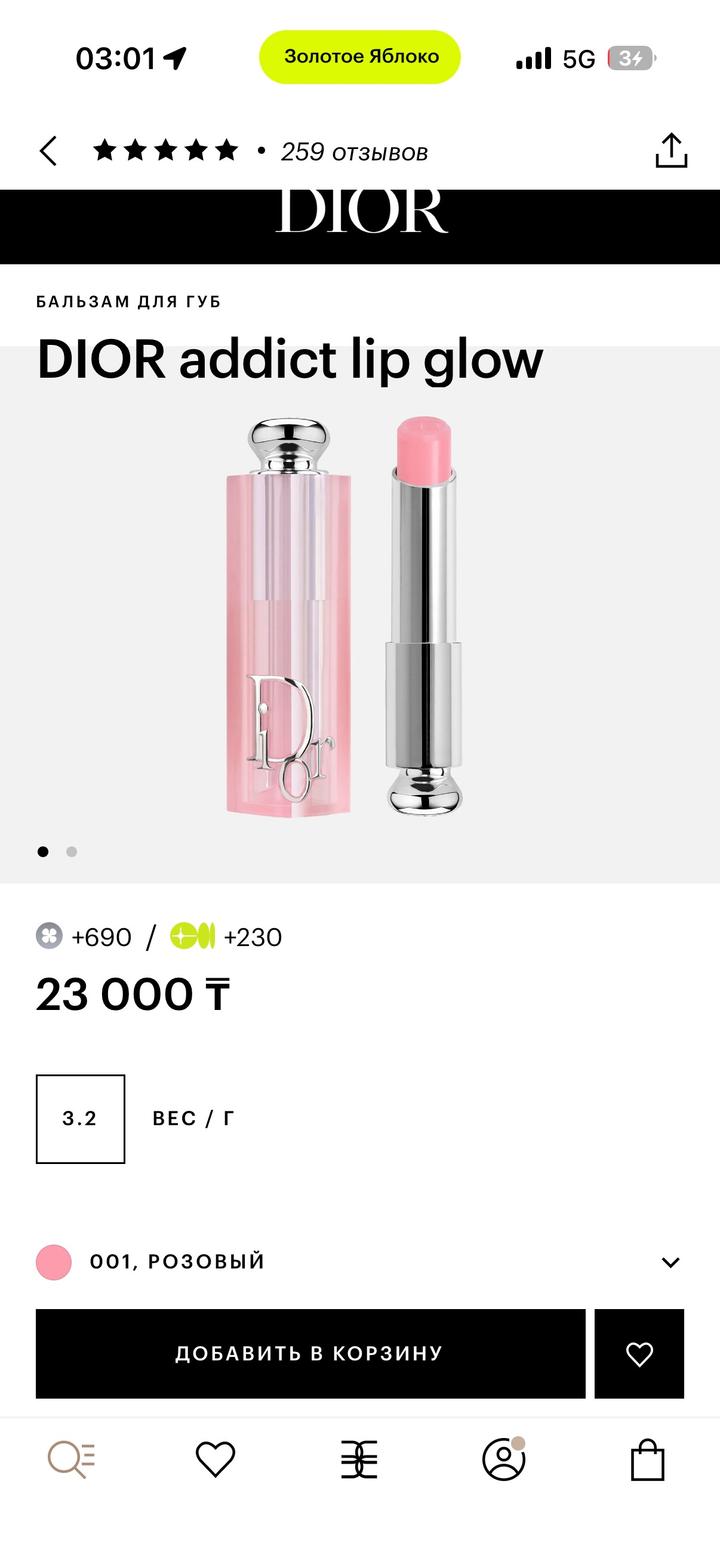Return to Золотое Яблоко app pill
Image resolution: width=720 pixels, height=1565 pixels.
point(360,57)
